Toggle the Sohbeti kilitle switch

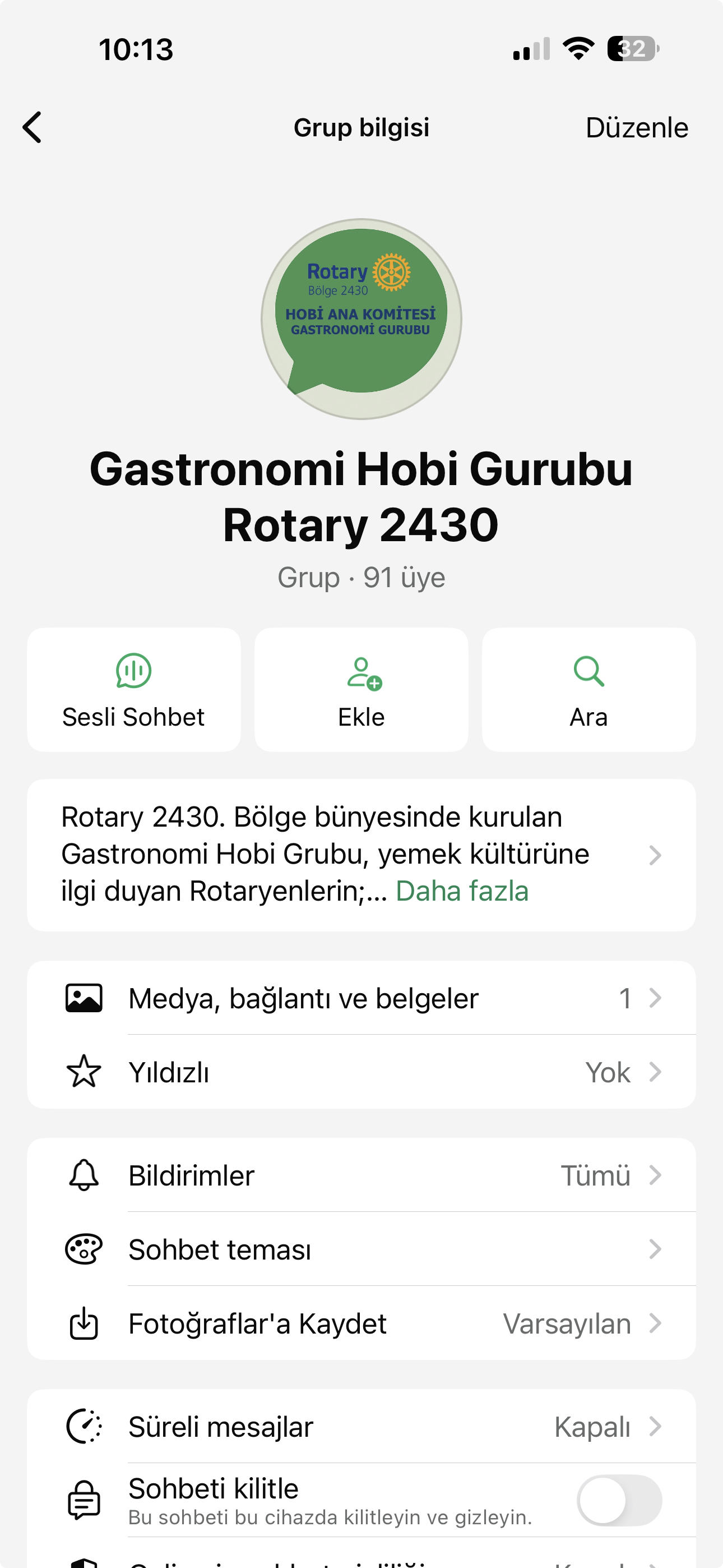coord(619,1501)
